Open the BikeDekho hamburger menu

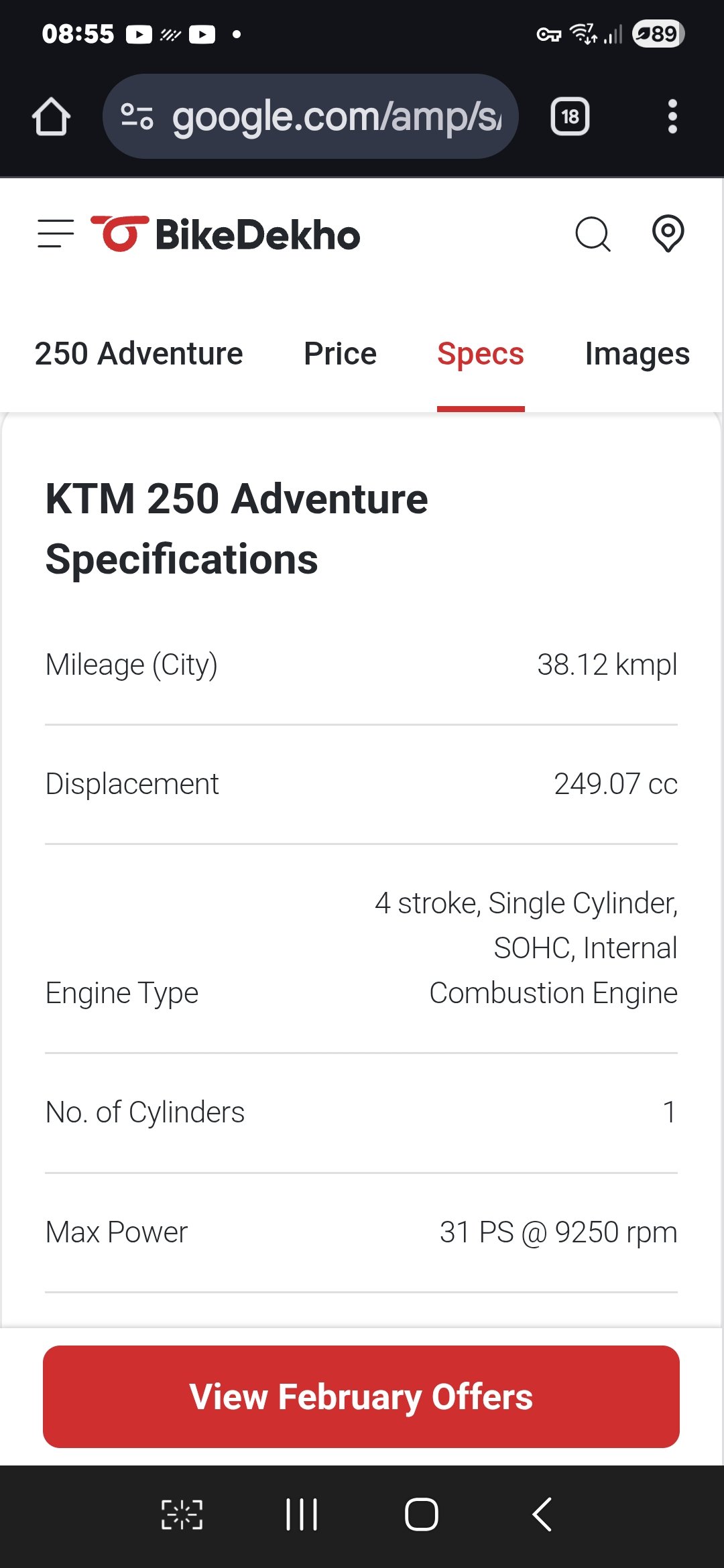point(56,234)
